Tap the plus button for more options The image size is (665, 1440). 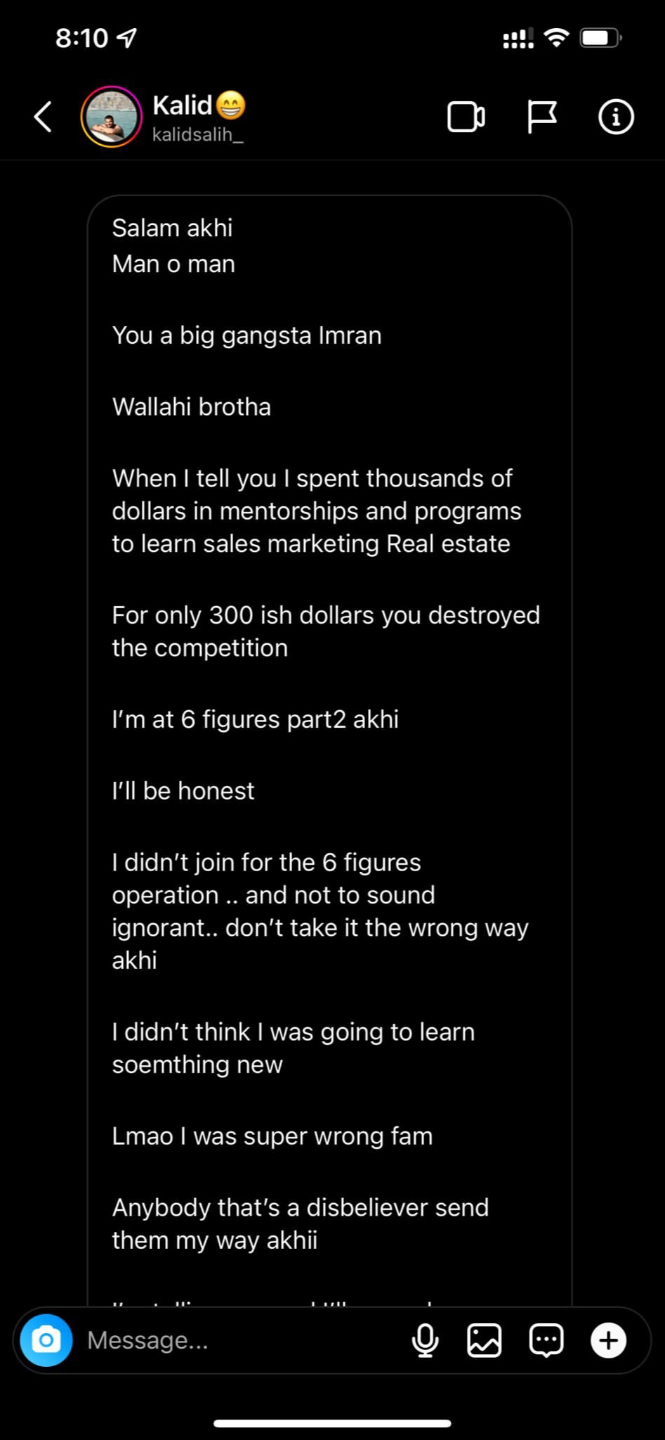tap(608, 1340)
